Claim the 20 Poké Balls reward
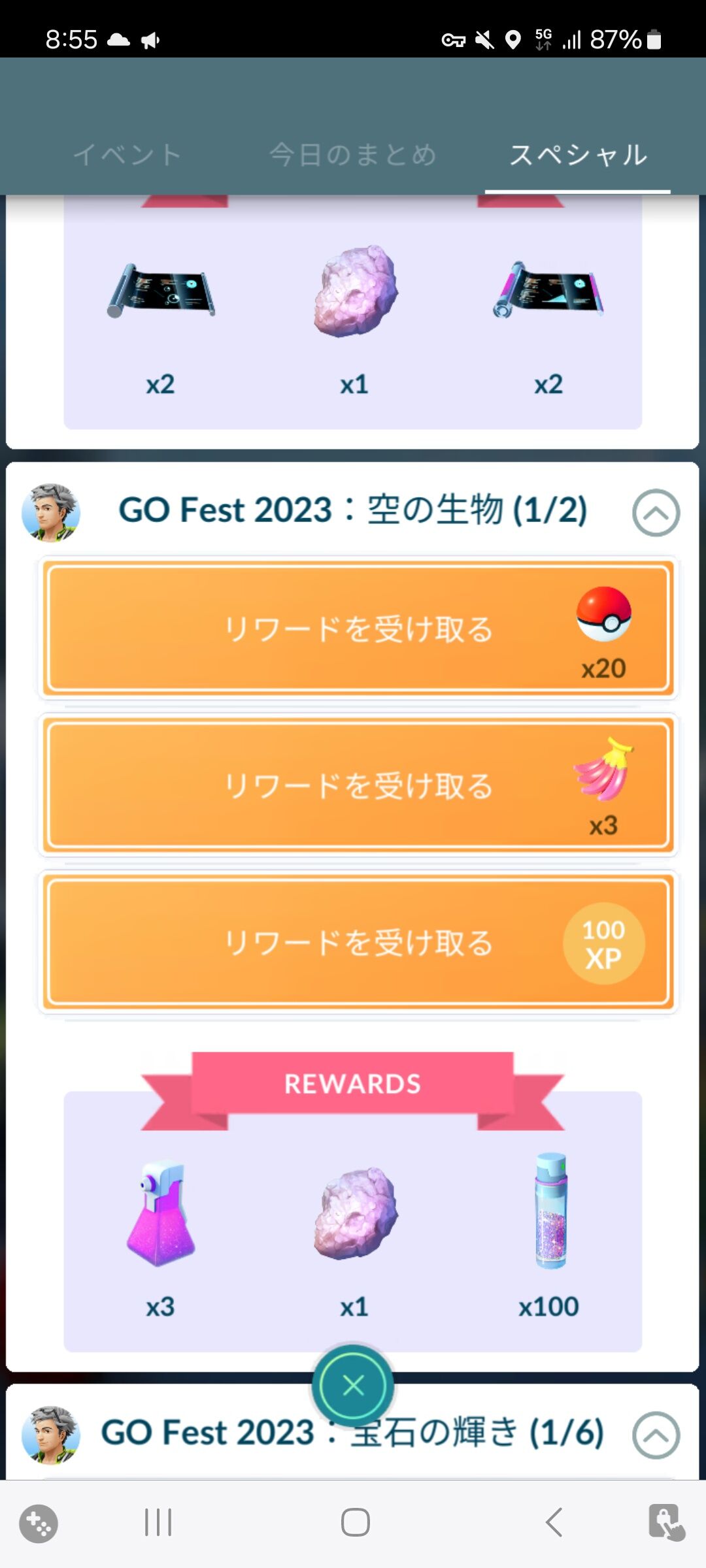This screenshot has height=1568, width=706. (x=358, y=629)
